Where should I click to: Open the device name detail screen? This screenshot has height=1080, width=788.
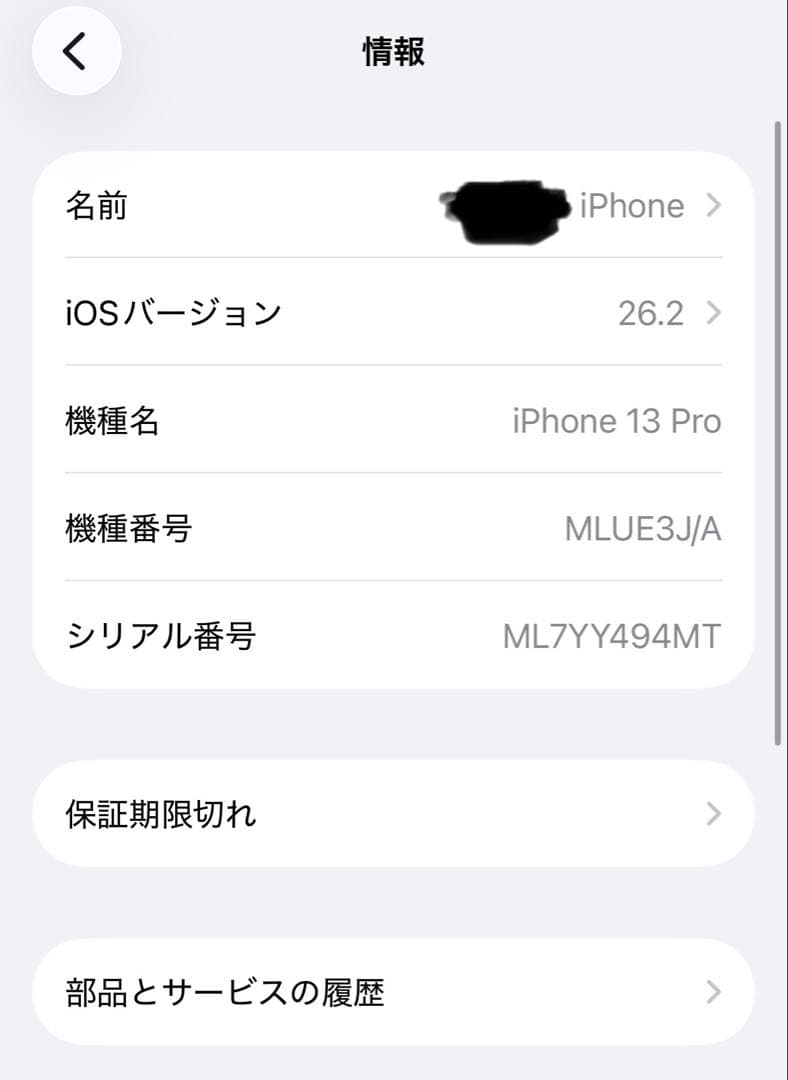coord(394,206)
